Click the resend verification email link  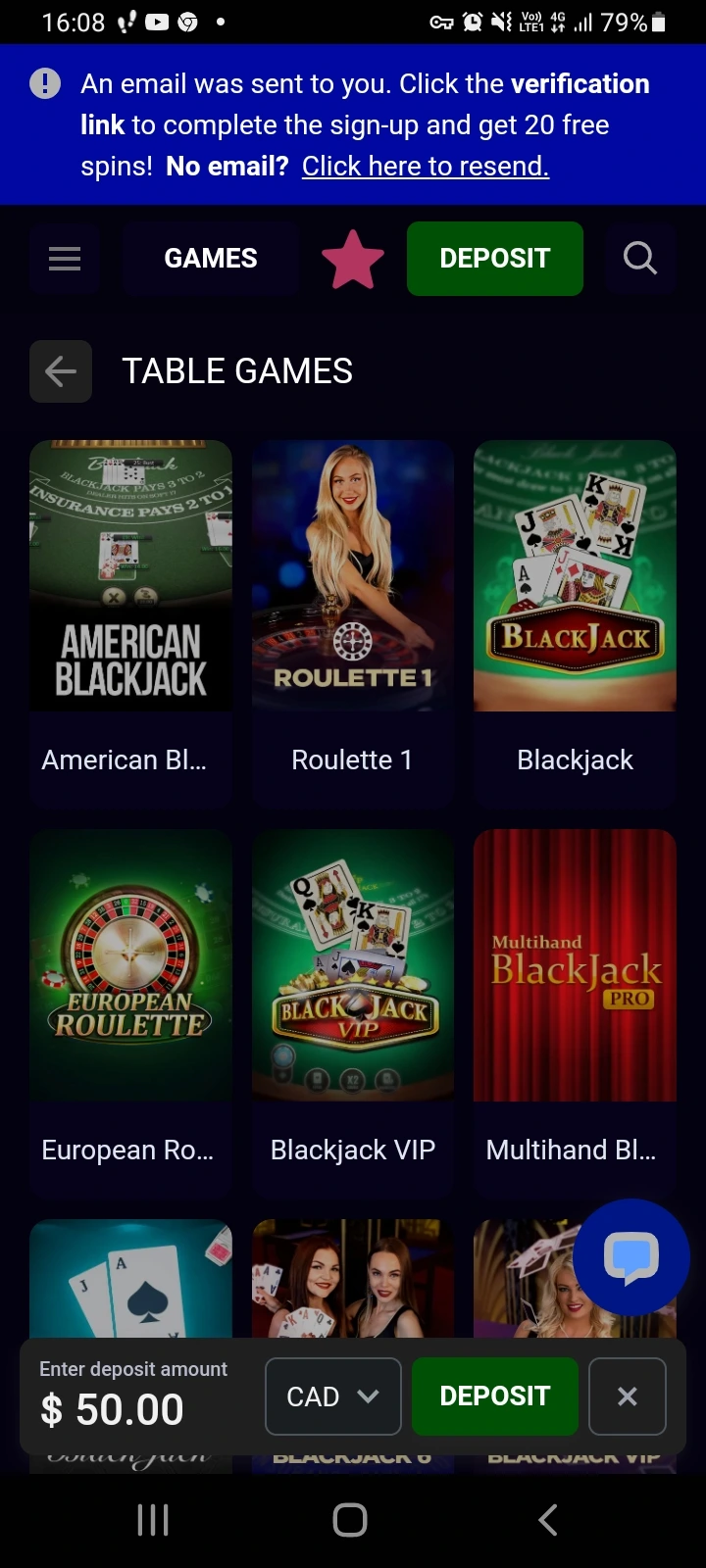[425, 166]
